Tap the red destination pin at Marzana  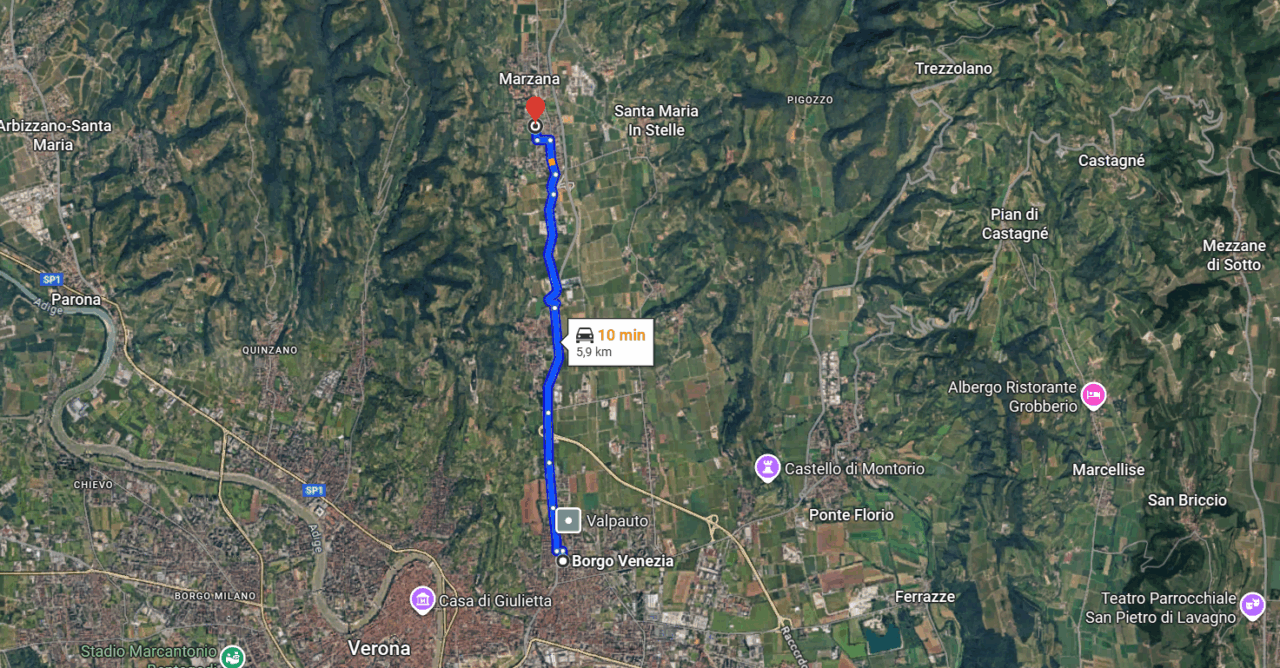(535, 108)
